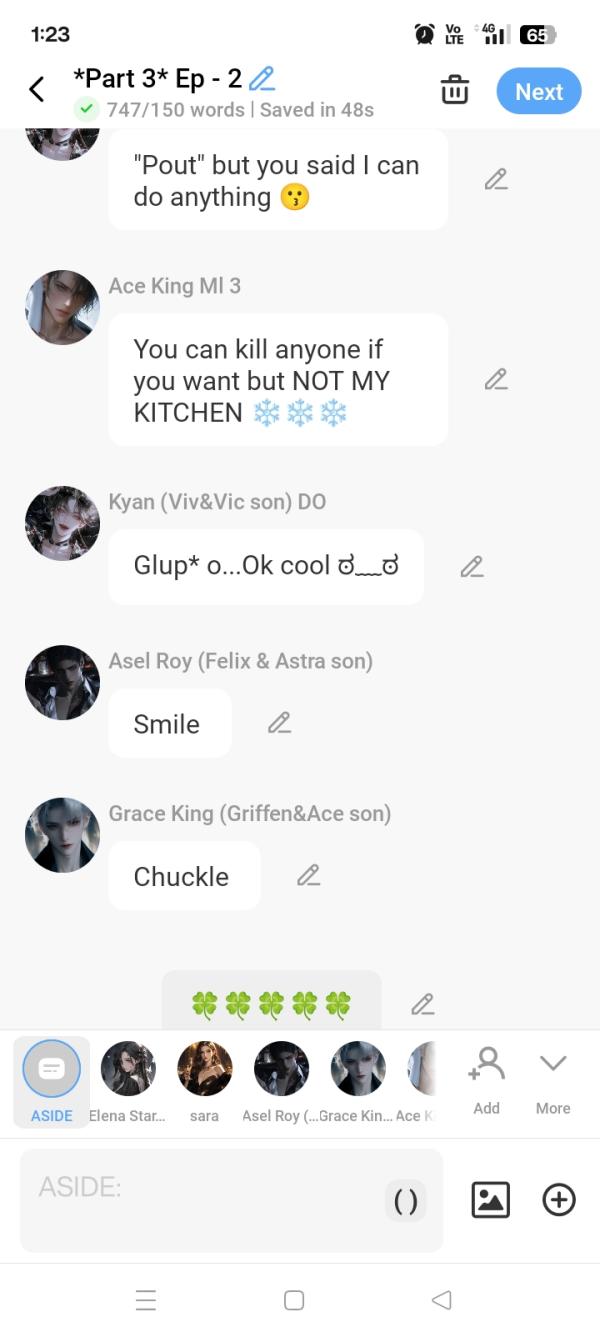Choose Asel Roy as the speaker
The height and width of the screenshot is (1337, 600).
(281, 1080)
